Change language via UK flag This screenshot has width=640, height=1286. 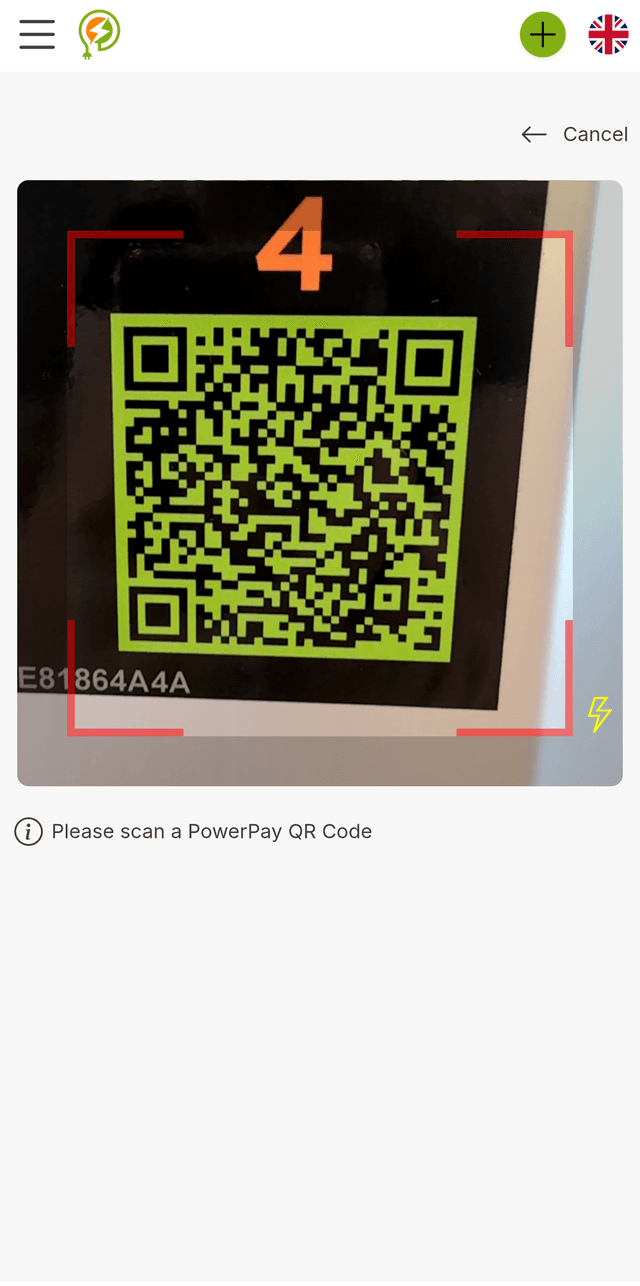[608, 35]
